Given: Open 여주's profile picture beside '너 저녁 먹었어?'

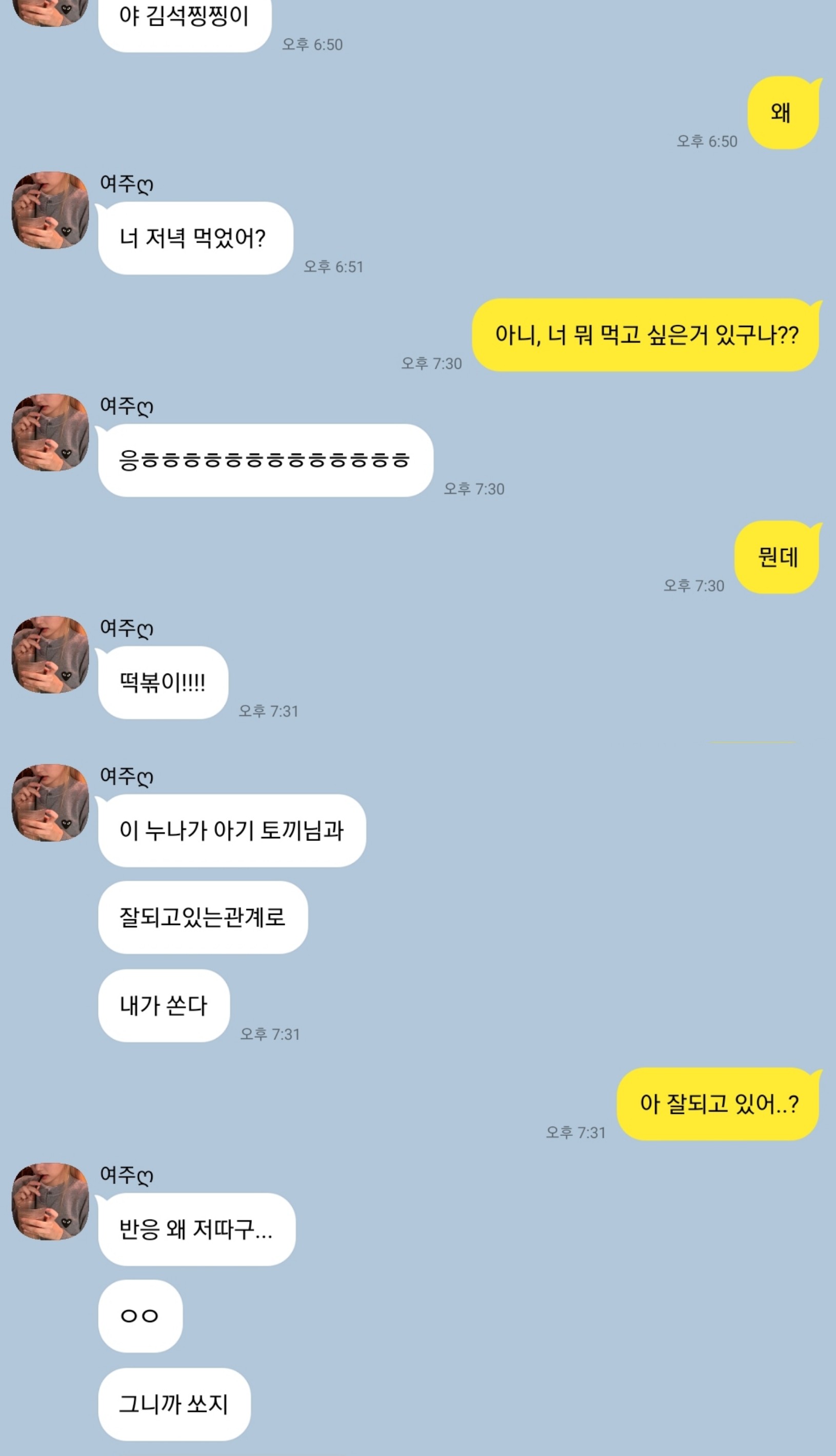Looking at the screenshot, I should click(51, 210).
